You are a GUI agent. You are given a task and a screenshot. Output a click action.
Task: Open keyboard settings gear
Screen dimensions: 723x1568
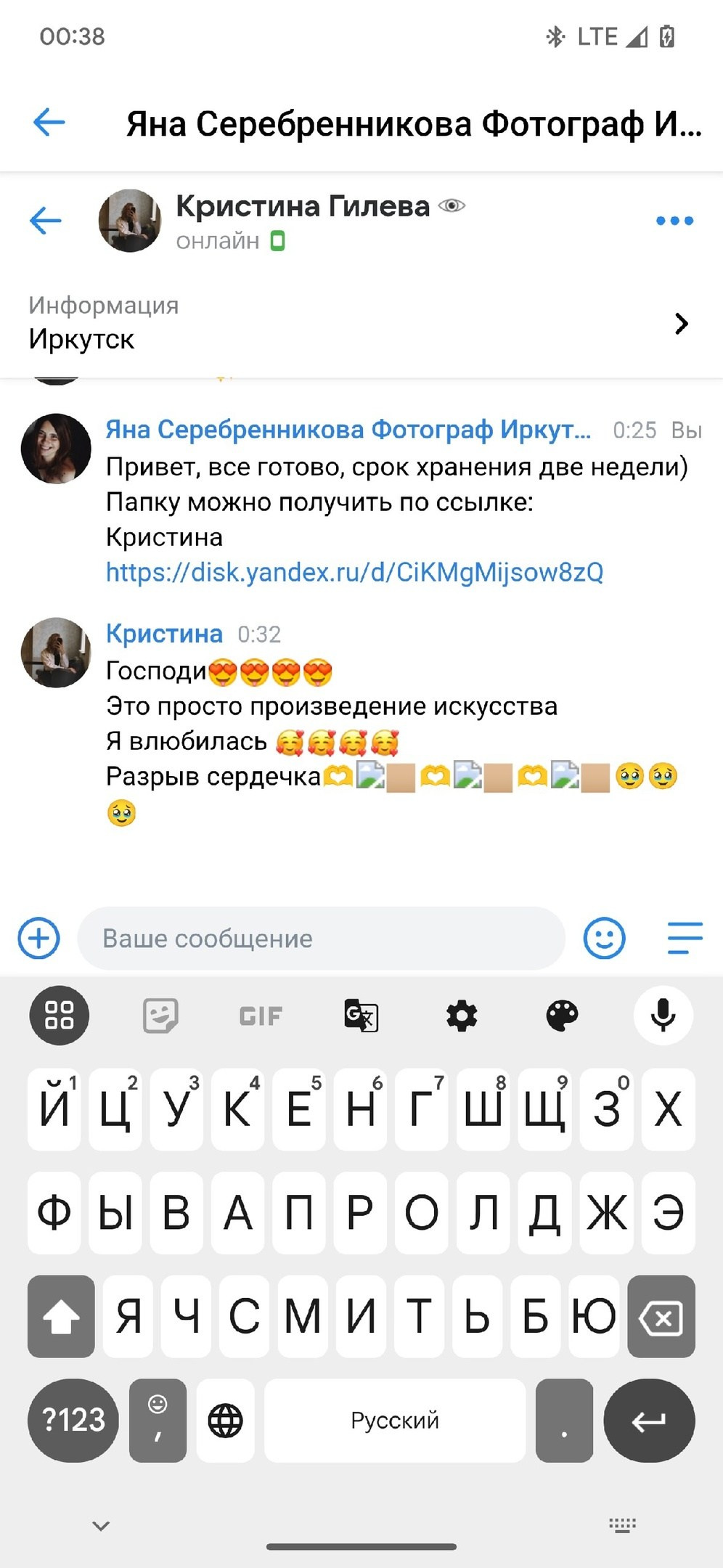462,1016
